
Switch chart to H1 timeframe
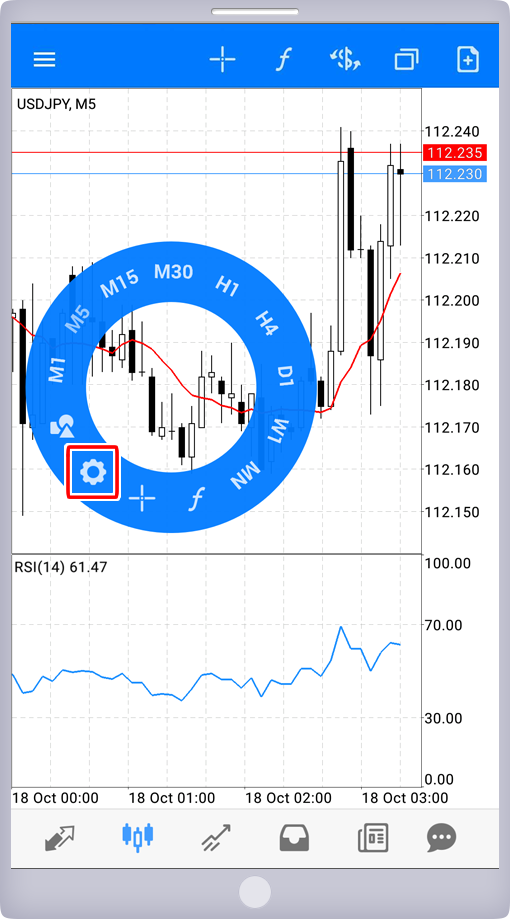coord(227,285)
